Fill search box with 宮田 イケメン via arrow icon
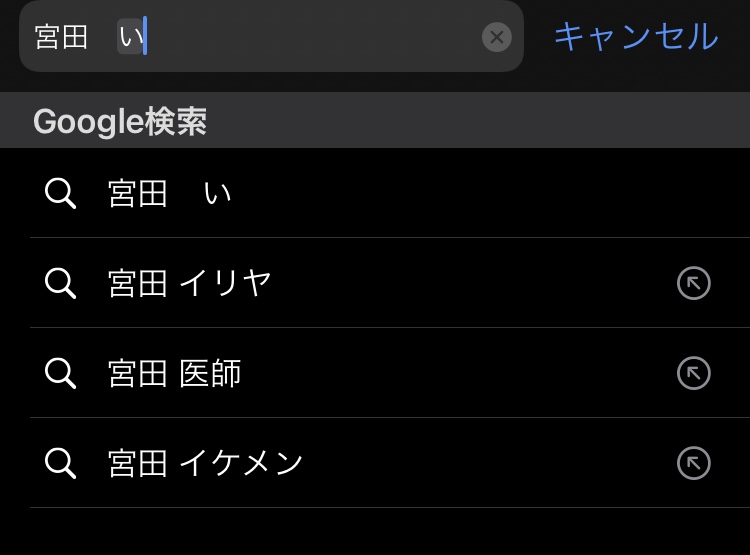 pyautogui.click(x=694, y=463)
